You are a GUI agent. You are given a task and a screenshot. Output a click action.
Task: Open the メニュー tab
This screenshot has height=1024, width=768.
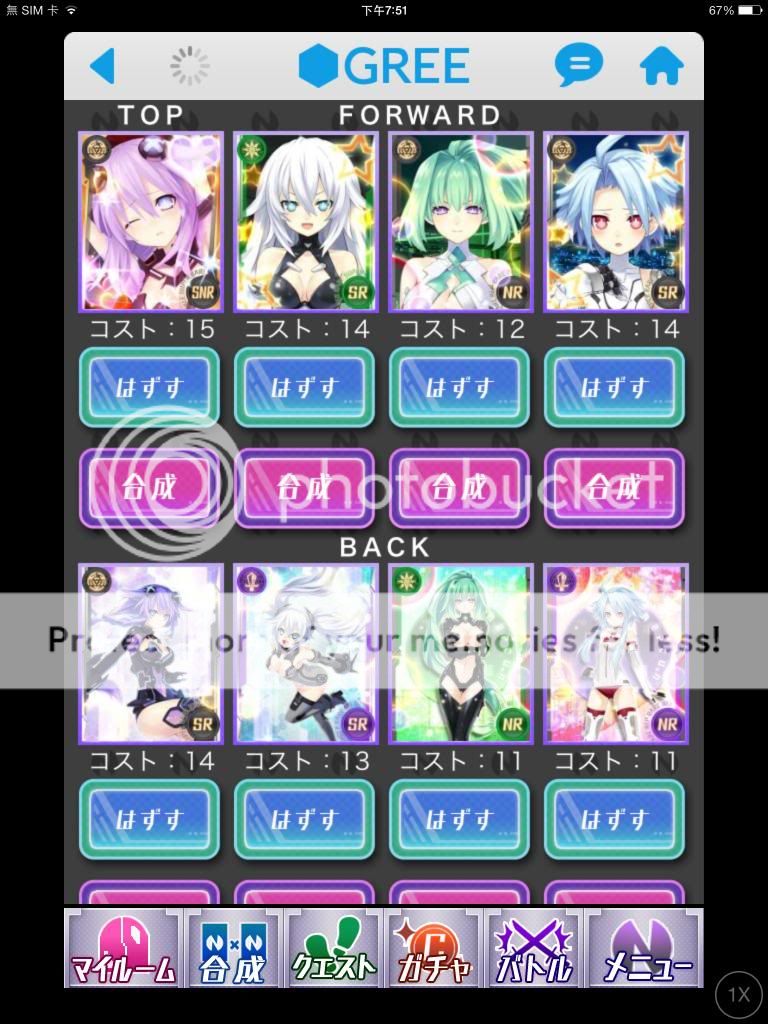pos(645,949)
